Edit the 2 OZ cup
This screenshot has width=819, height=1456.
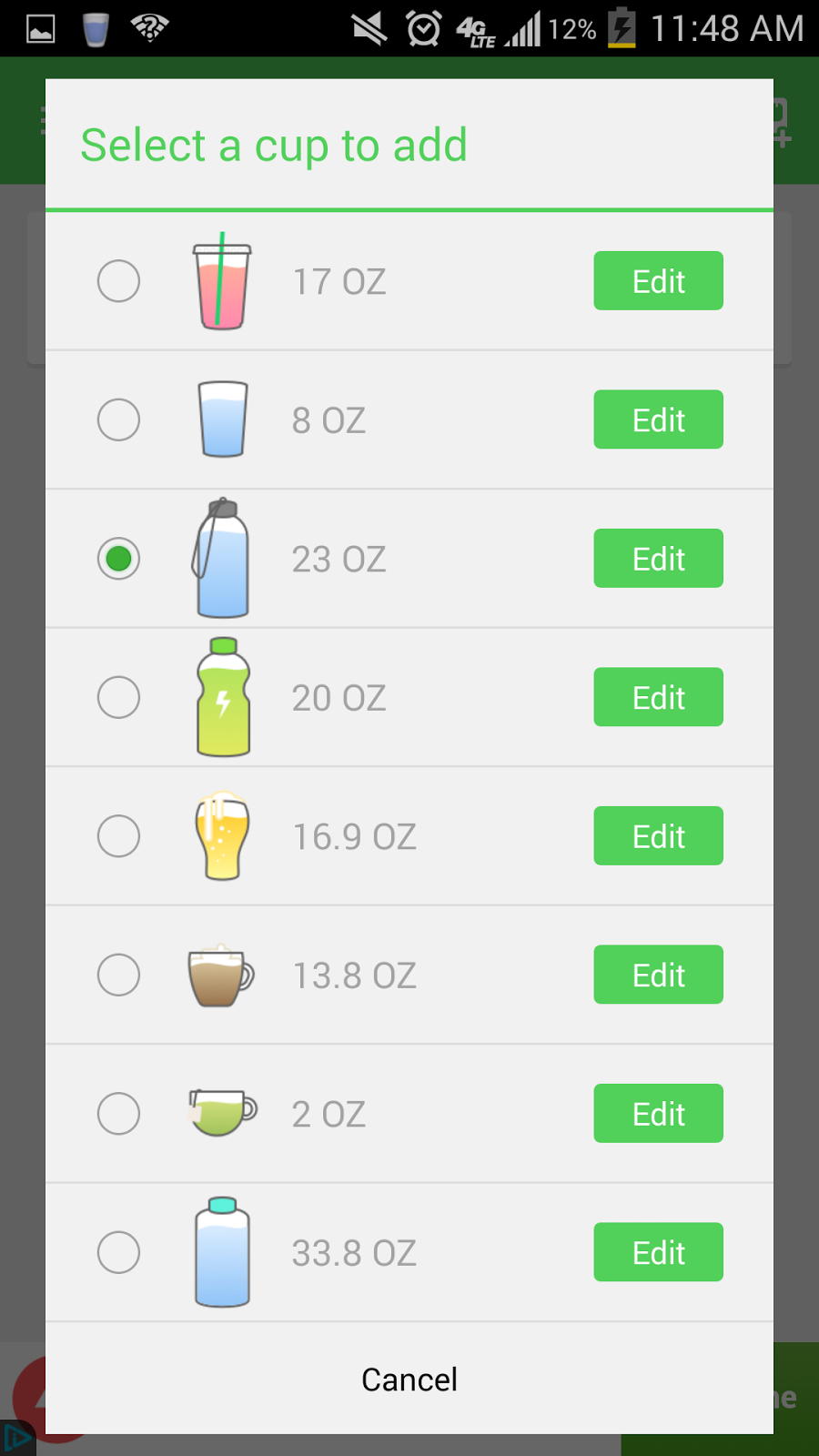(x=659, y=1113)
